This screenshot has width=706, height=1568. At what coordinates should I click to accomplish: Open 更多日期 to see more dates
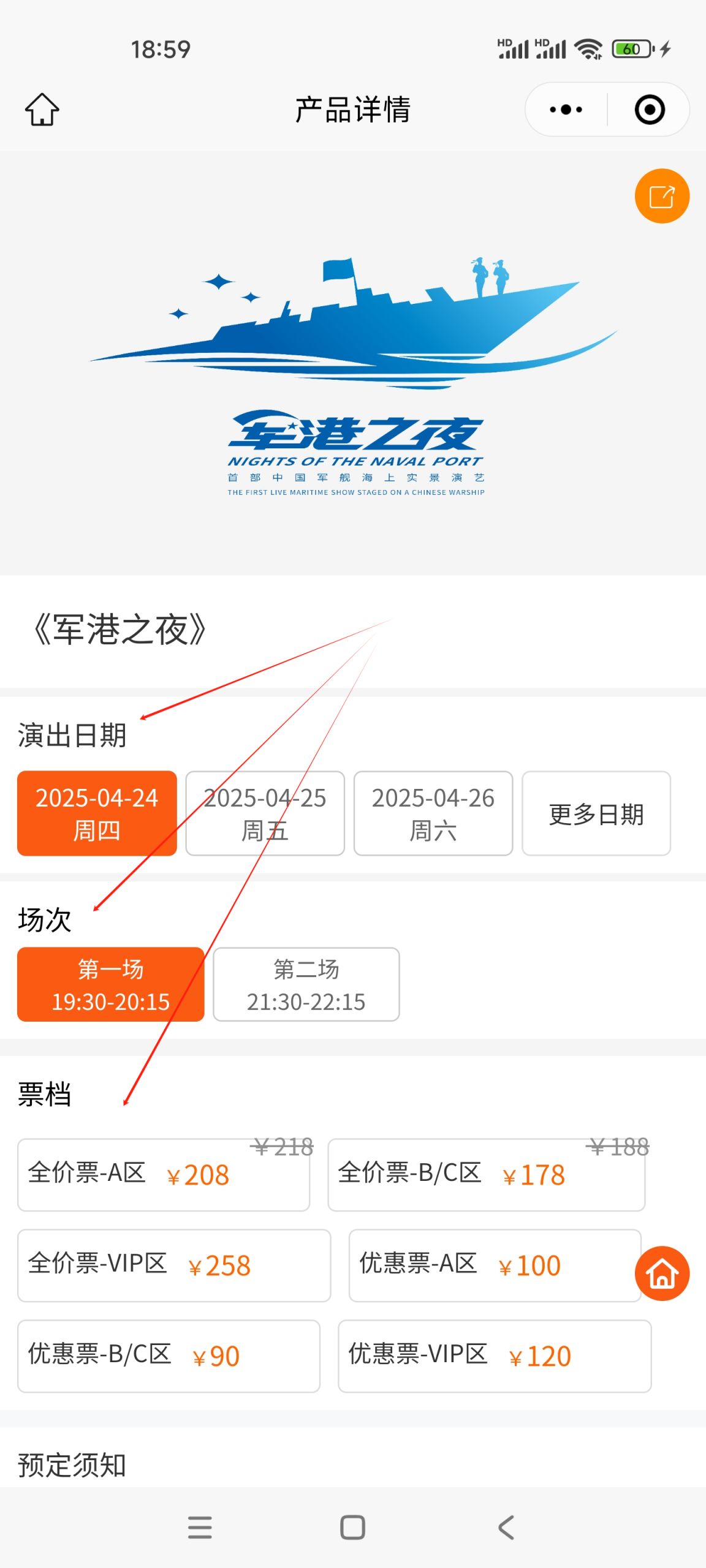596,813
